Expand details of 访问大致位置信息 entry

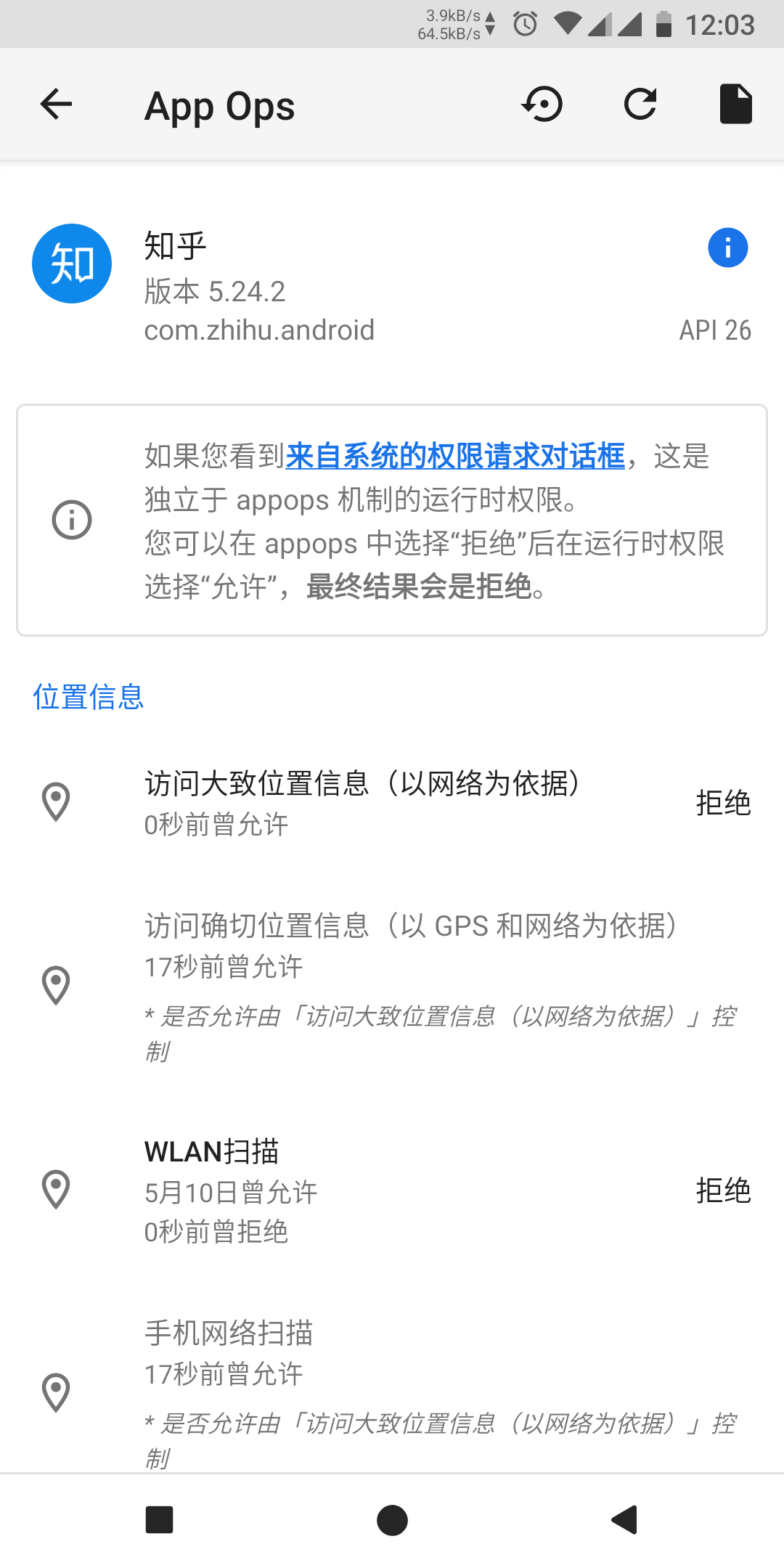coord(363,802)
